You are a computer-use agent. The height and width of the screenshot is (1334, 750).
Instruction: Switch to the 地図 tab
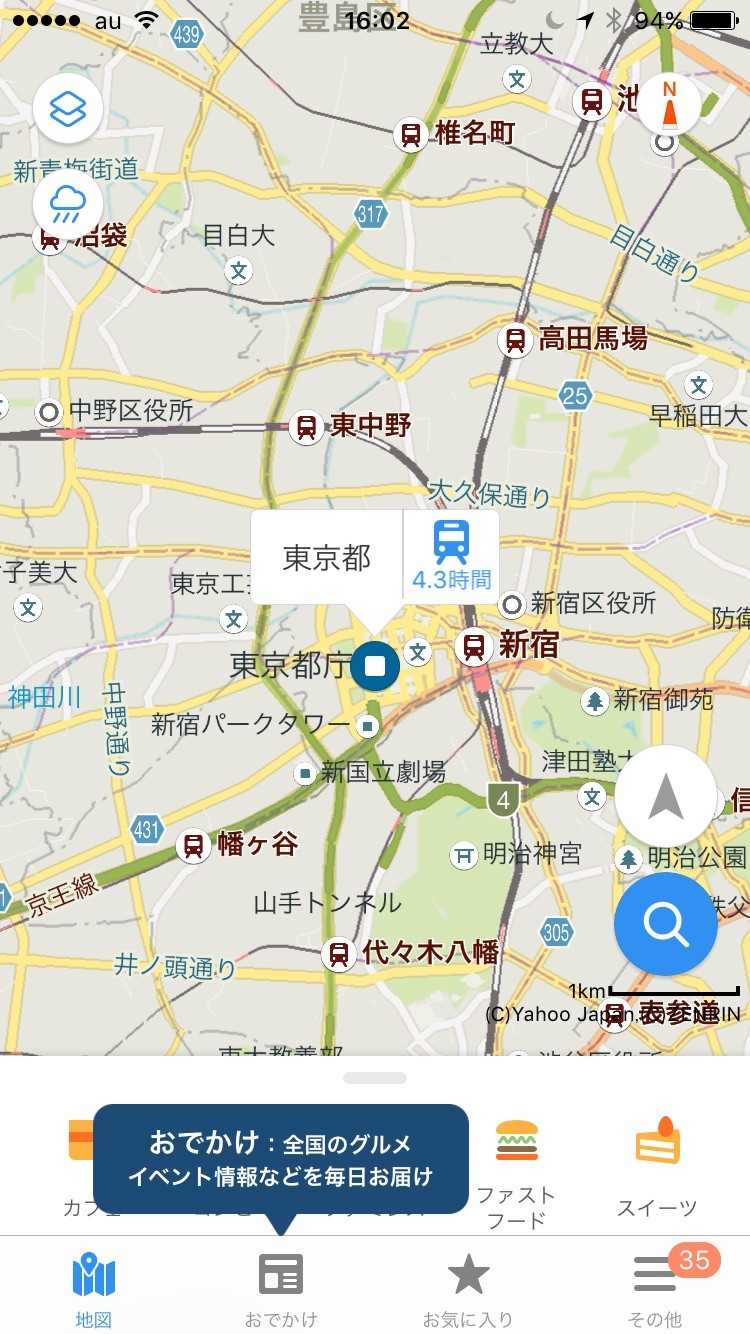coord(93,1288)
